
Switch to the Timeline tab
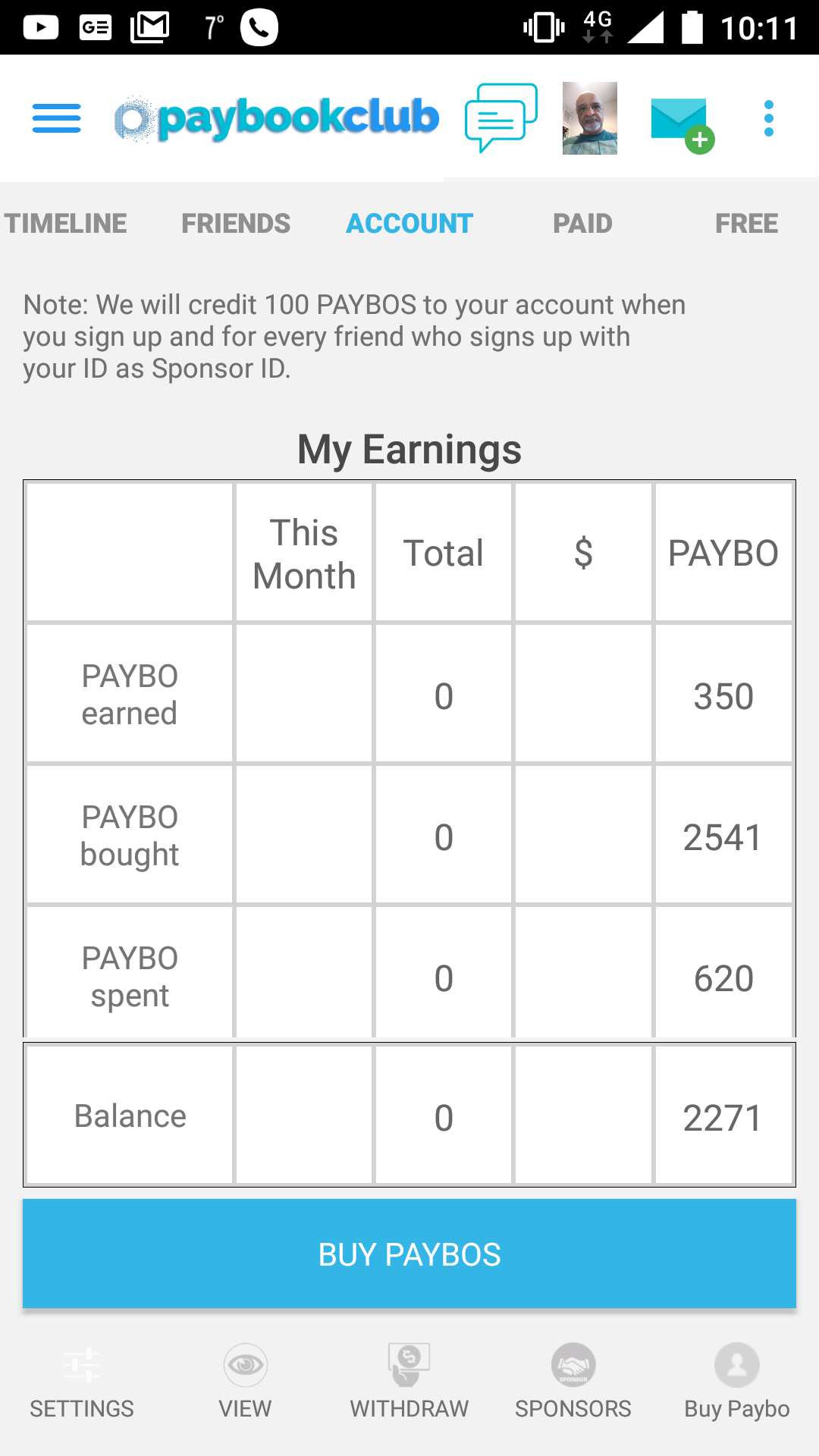[66, 224]
